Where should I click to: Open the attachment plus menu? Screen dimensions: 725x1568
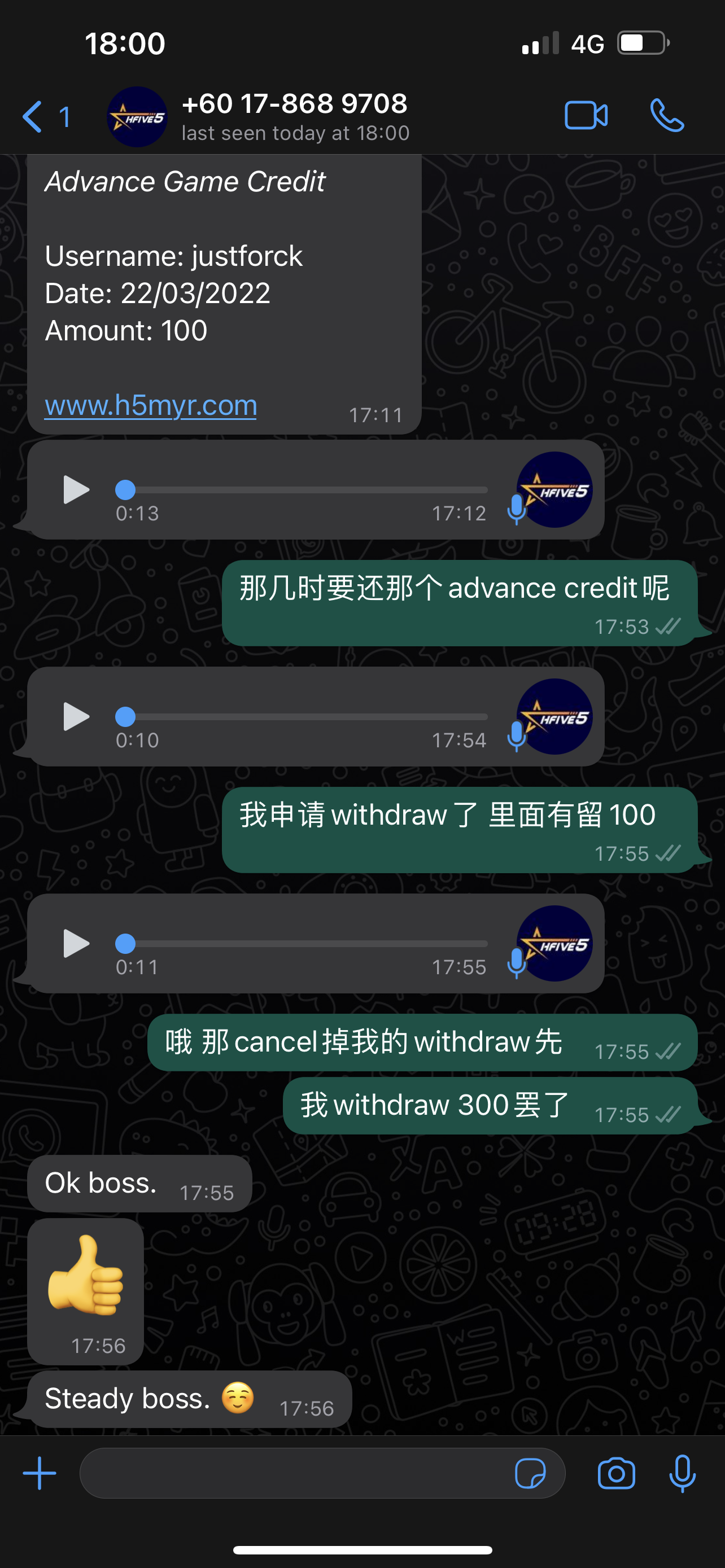click(x=39, y=1473)
